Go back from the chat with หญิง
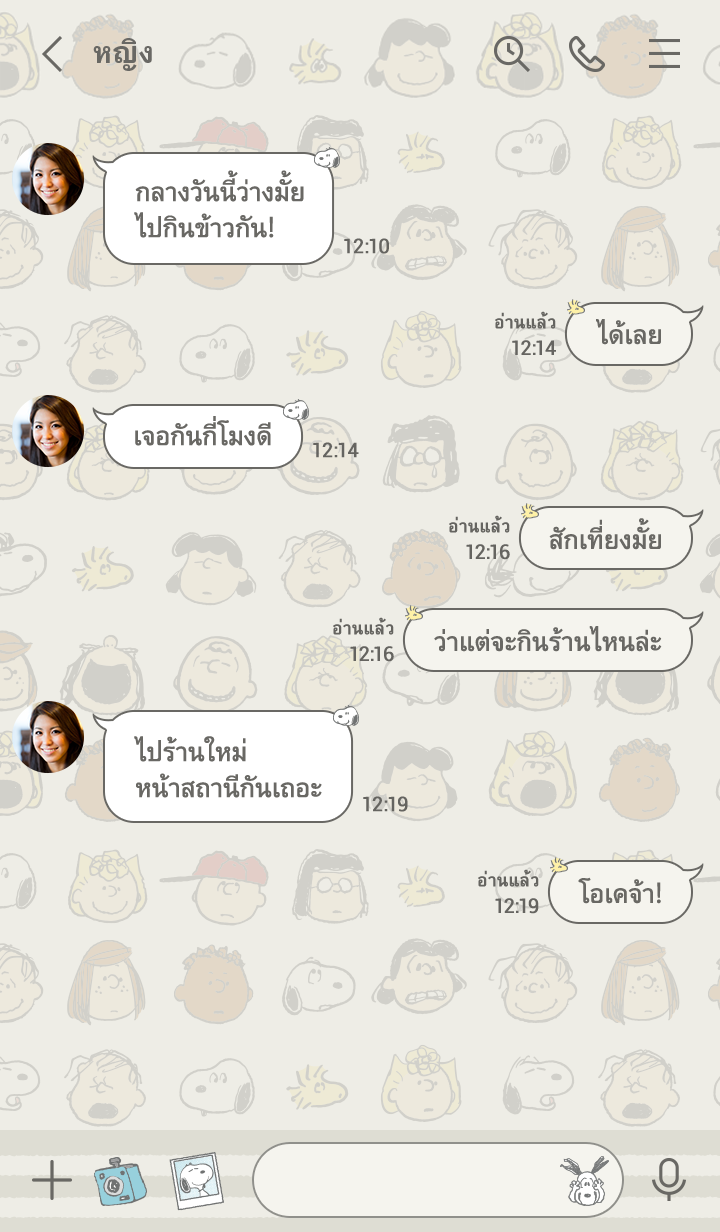The height and width of the screenshot is (1232, 720). [52, 54]
